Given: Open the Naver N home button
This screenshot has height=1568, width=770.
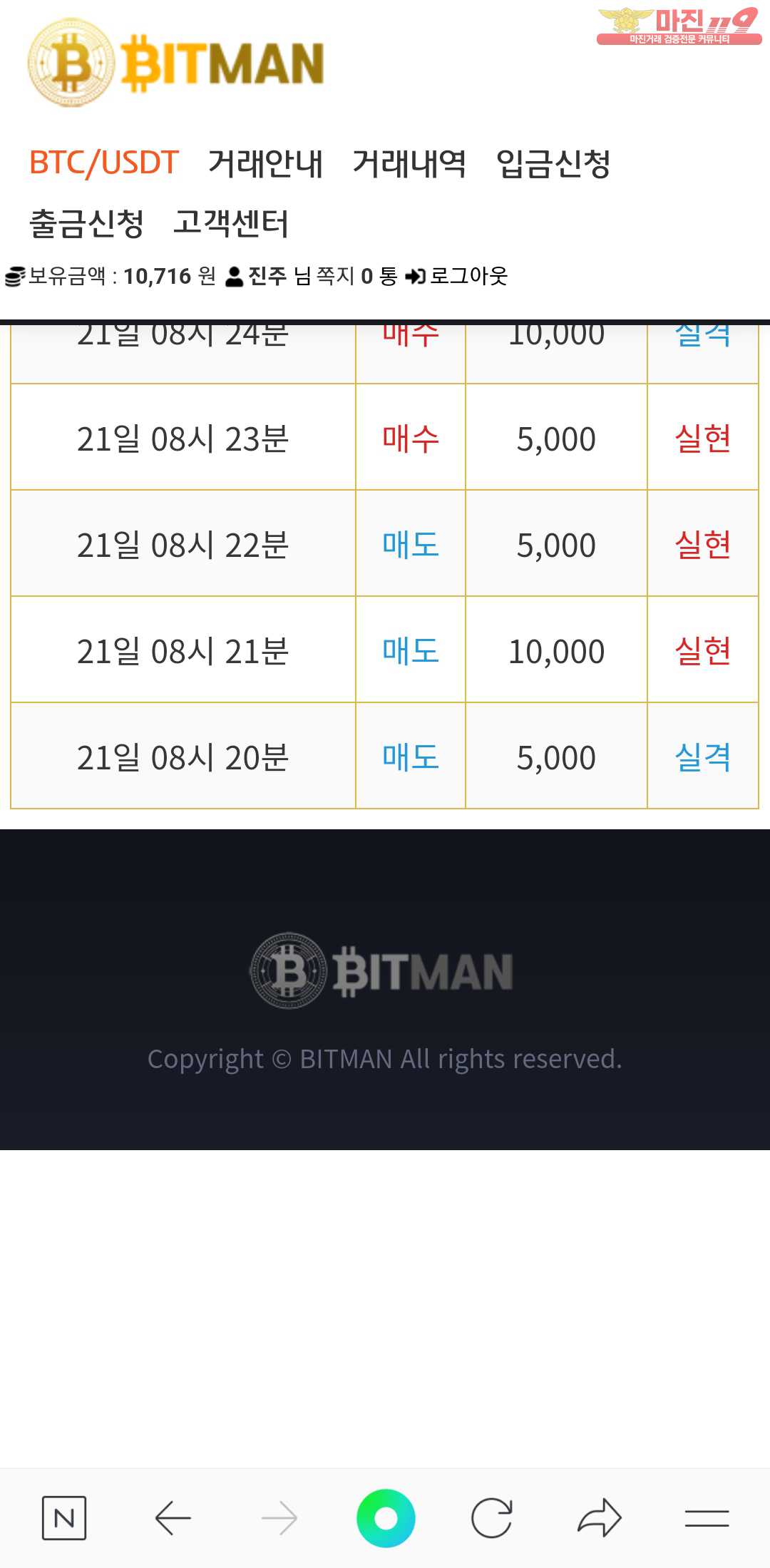Looking at the screenshot, I should pyautogui.click(x=64, y=1518).
